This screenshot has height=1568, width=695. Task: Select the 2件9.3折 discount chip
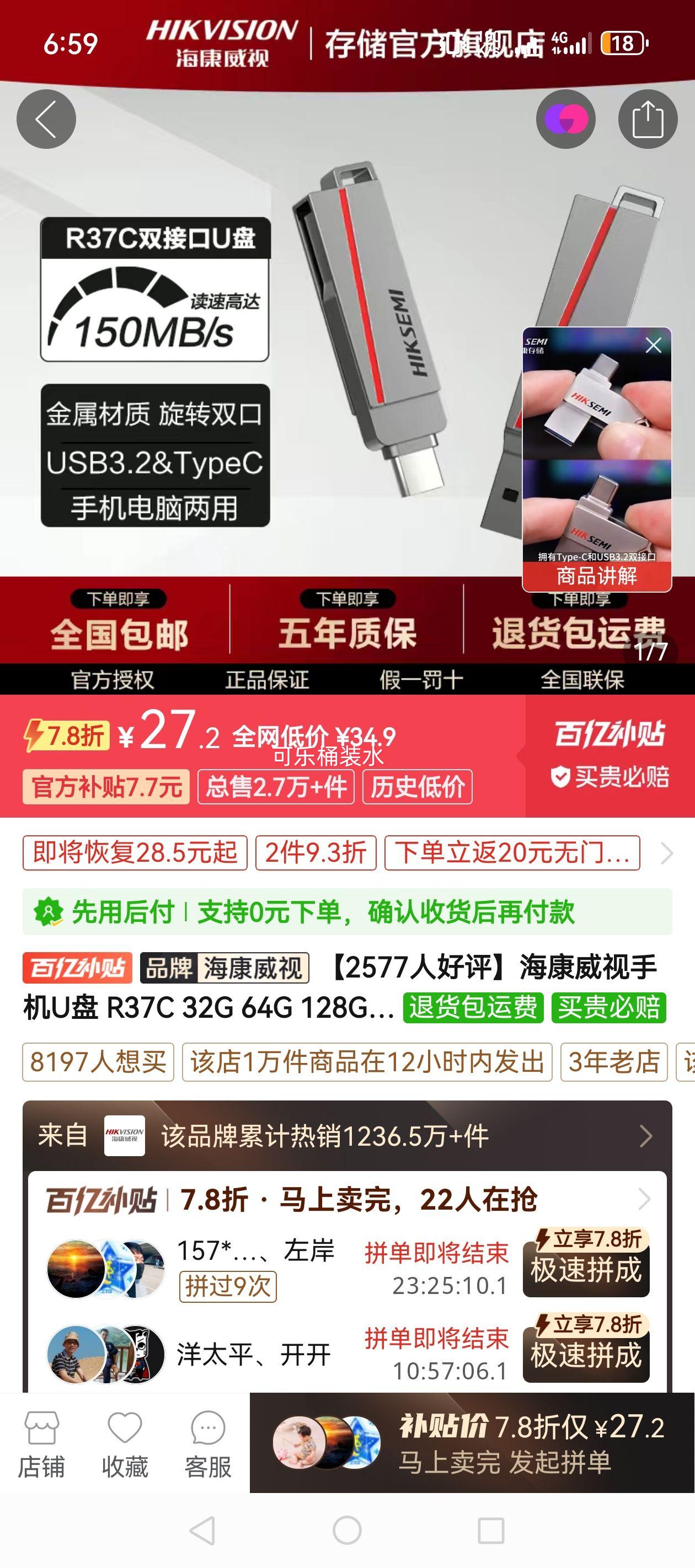[316, 853]
